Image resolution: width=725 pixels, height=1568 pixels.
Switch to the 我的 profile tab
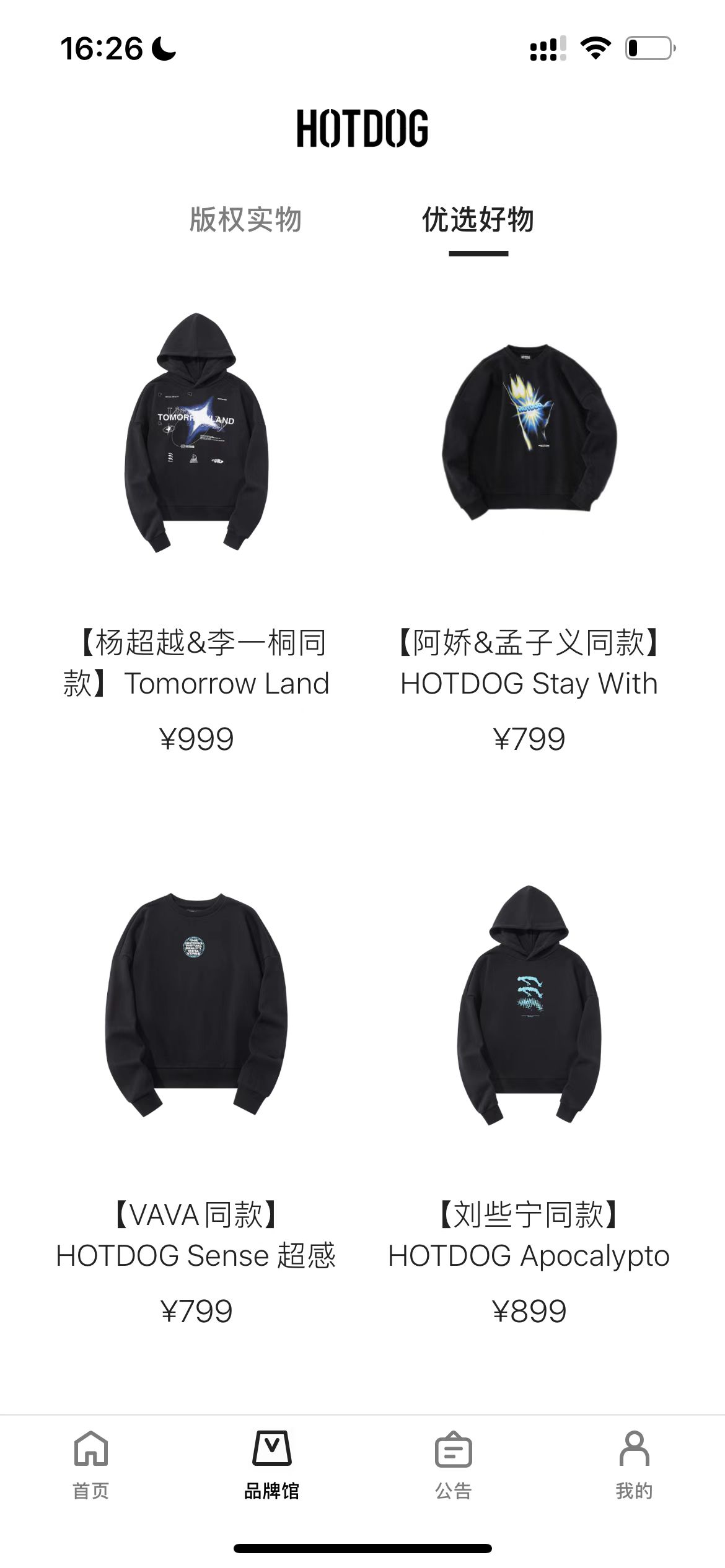634,1465
